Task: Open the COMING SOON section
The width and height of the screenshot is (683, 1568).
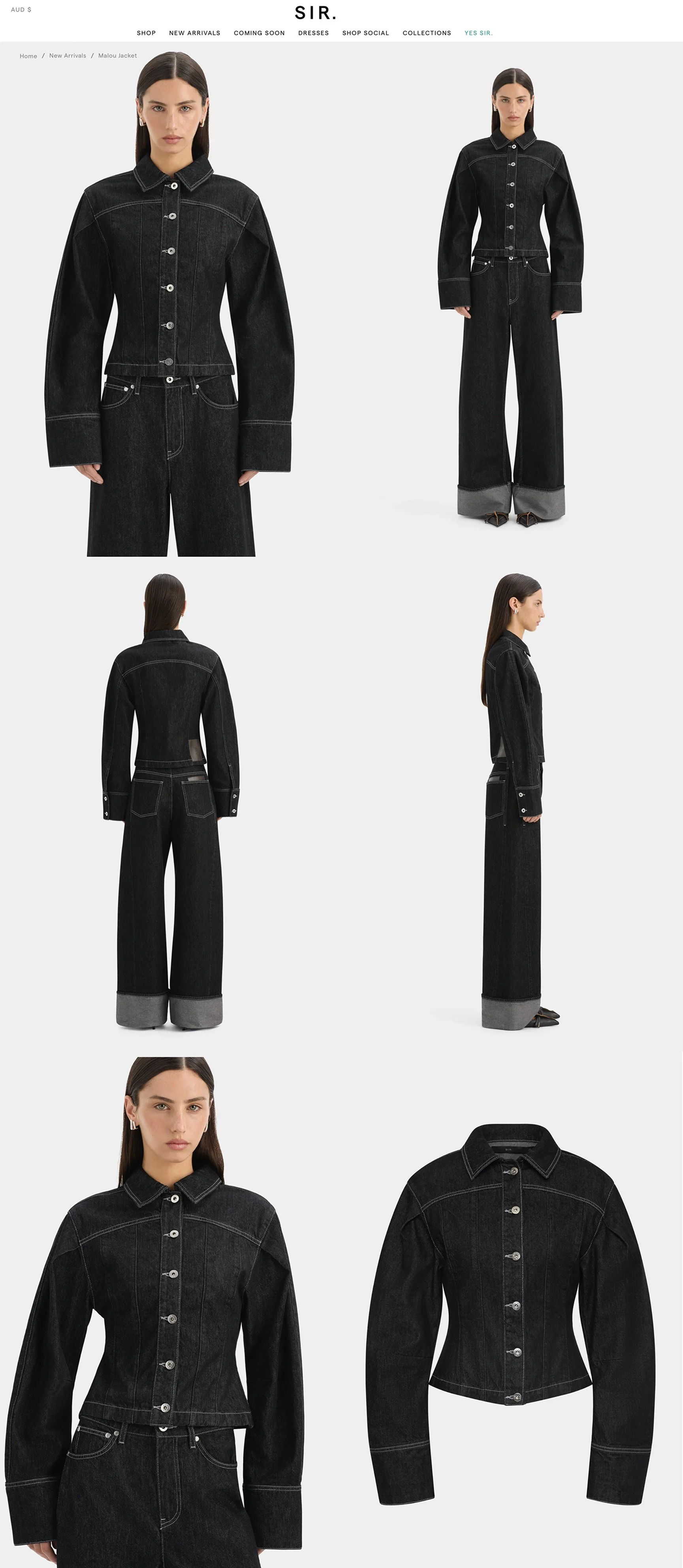Action: (x=259, y=33)
